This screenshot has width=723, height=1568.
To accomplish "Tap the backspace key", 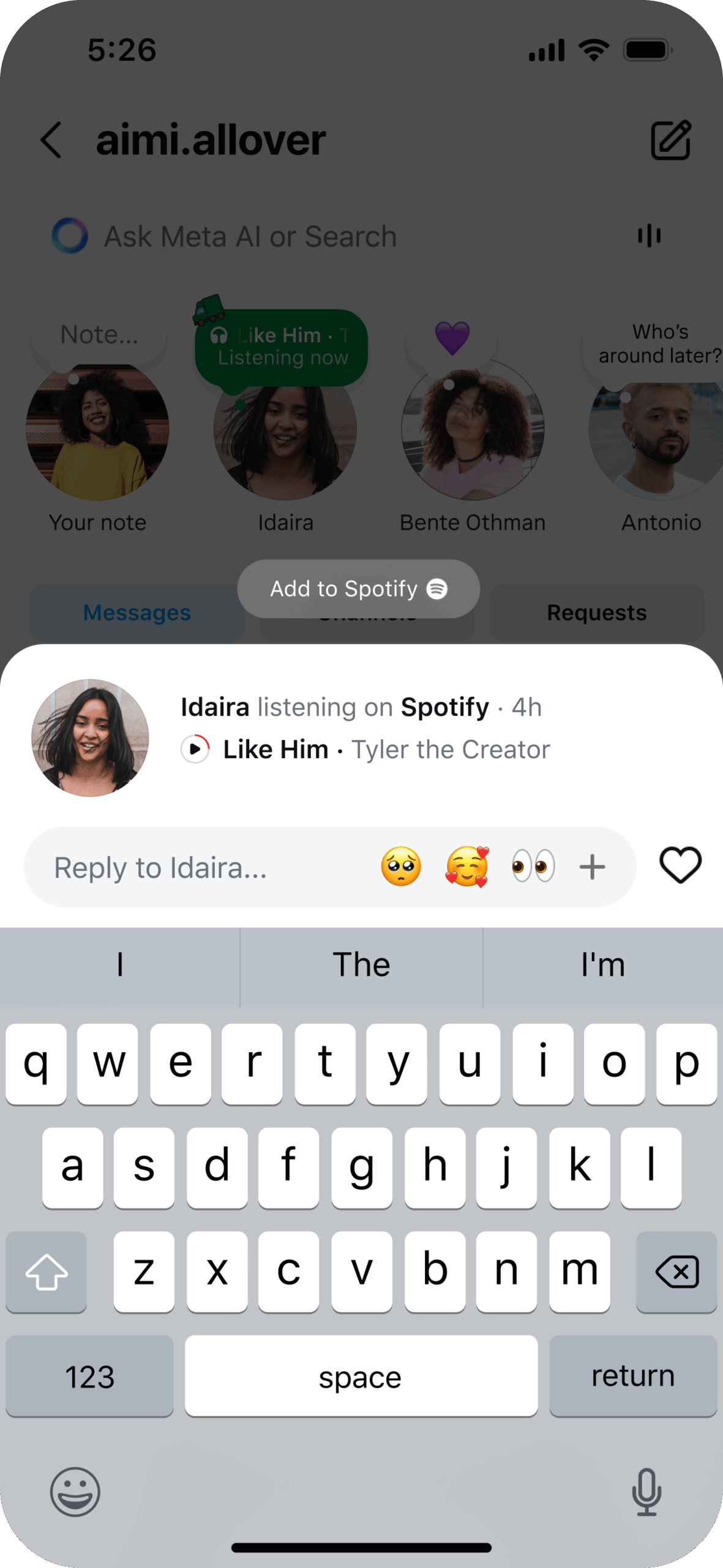I will point(676,1272).
